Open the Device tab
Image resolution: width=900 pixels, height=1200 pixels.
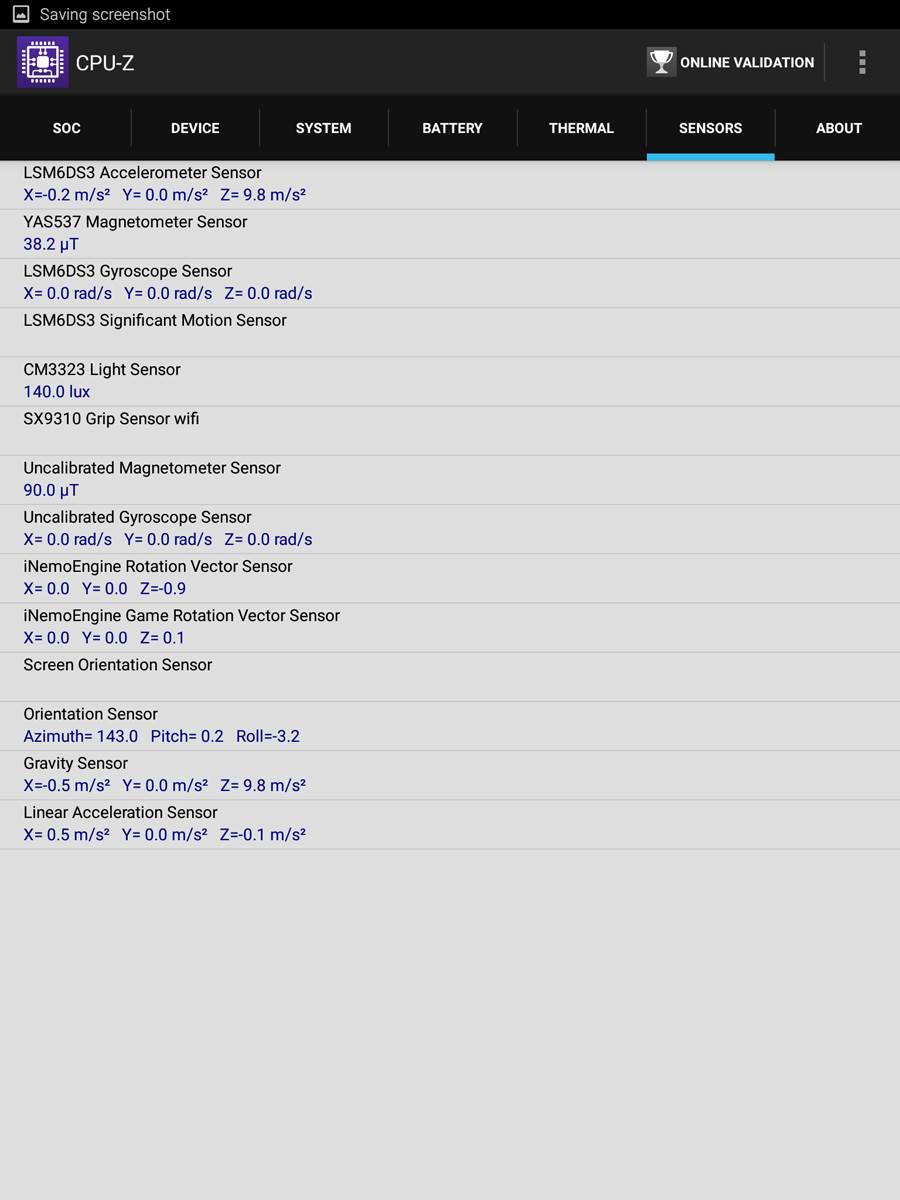(195, 128)
